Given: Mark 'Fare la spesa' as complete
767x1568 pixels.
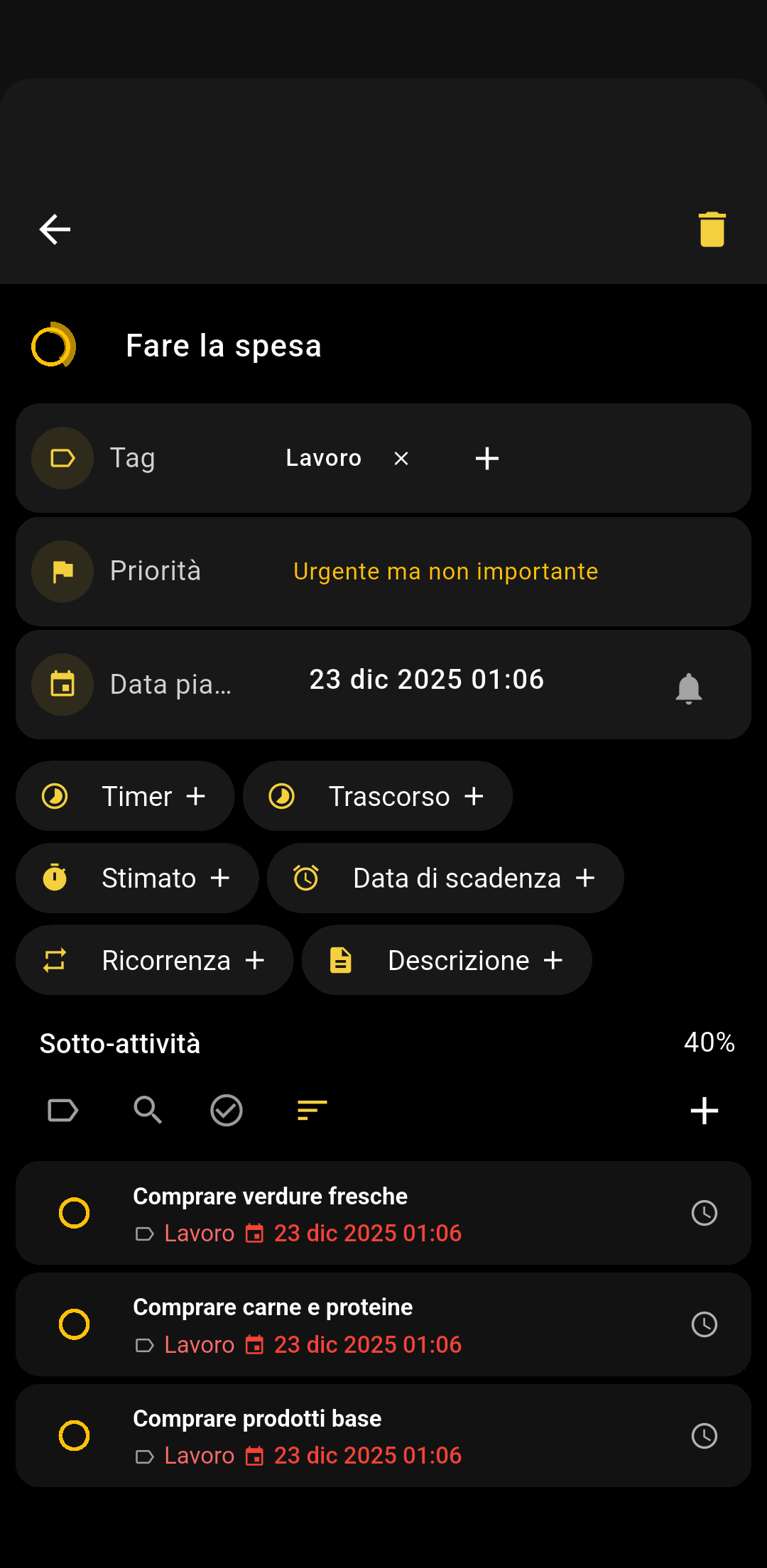Looking at the screenshot, I should pos(52,346).
